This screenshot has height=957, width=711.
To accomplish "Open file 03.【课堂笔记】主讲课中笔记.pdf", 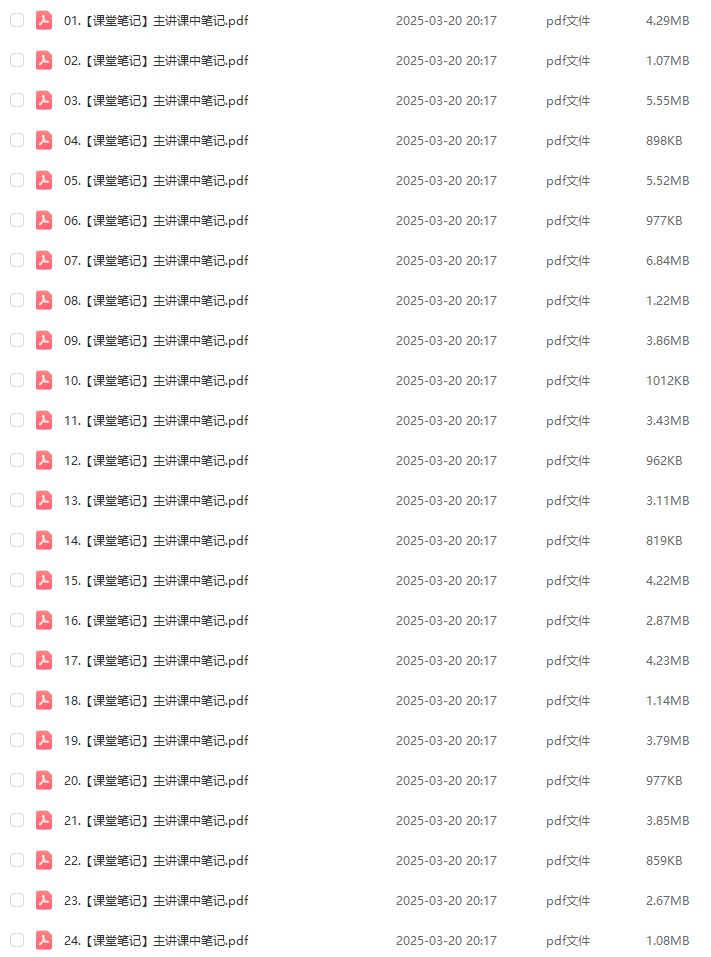I will [x=156, y=101].
